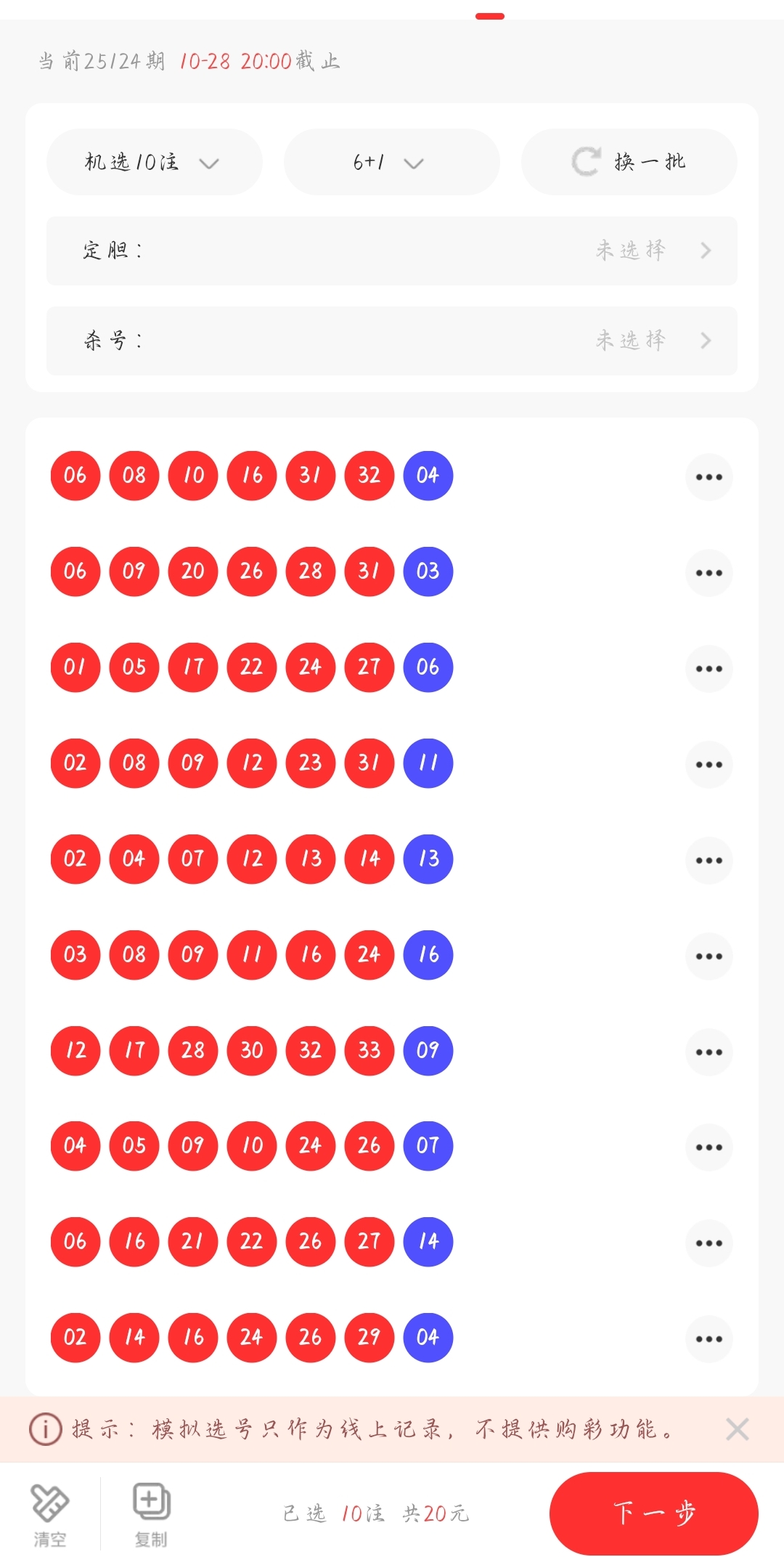Open more options for row 02 14 16 24 26 29

[x=709, y=1339]
